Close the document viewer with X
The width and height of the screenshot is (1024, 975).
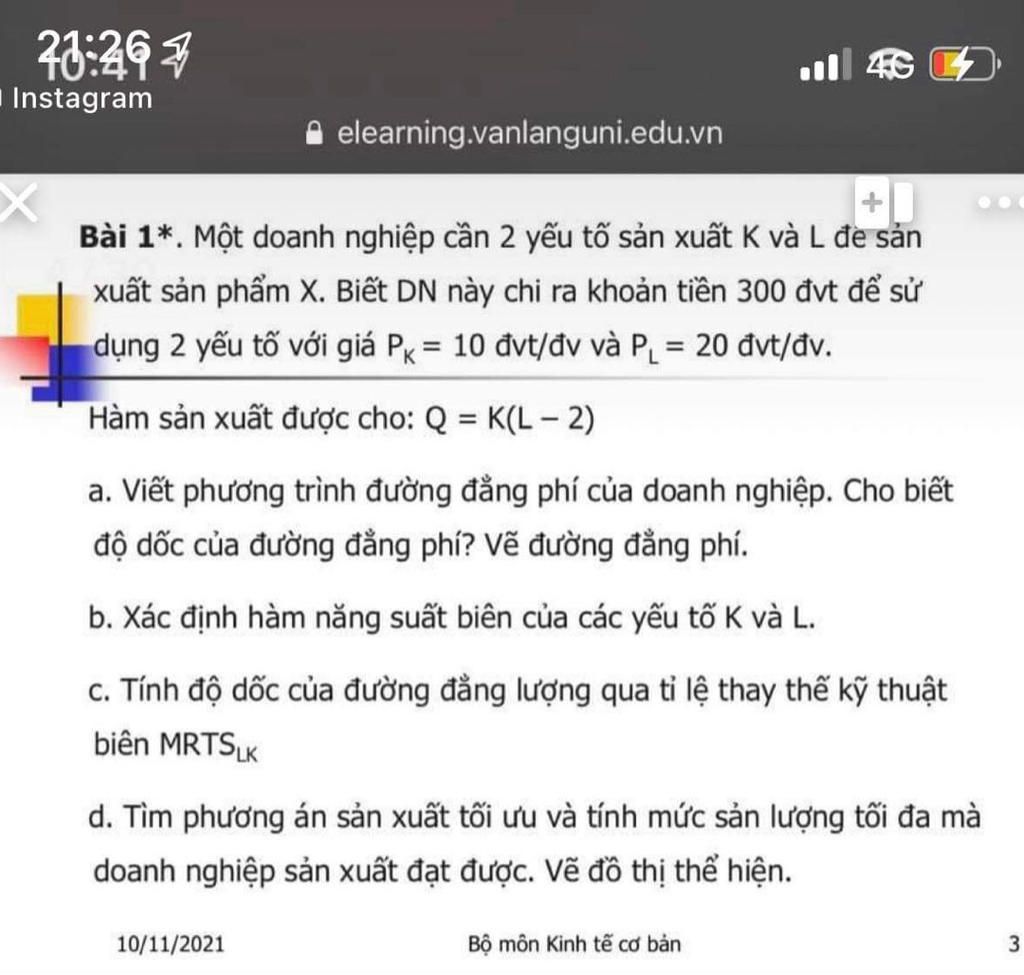[x=17, y=205]
